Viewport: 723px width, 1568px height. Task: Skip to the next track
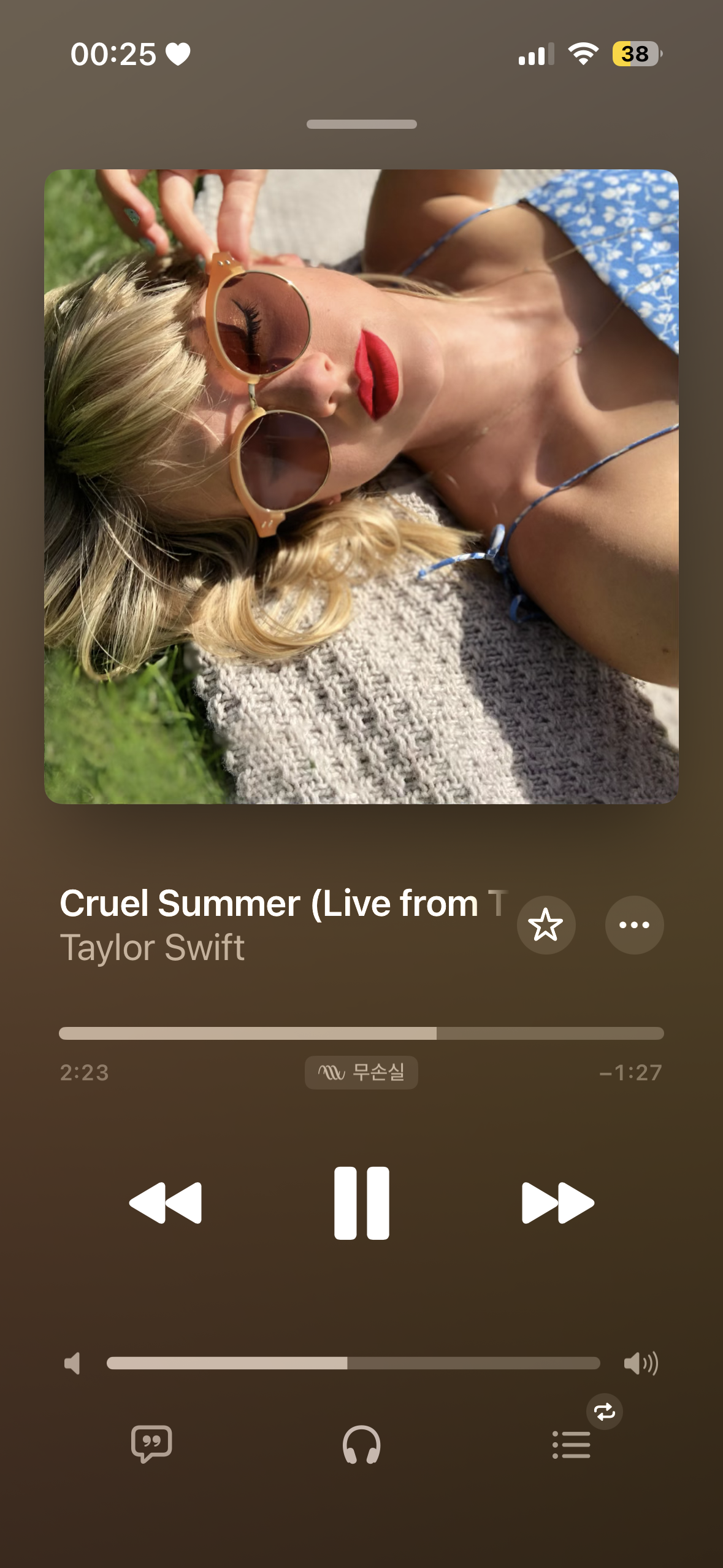[x=557, y=1203]
